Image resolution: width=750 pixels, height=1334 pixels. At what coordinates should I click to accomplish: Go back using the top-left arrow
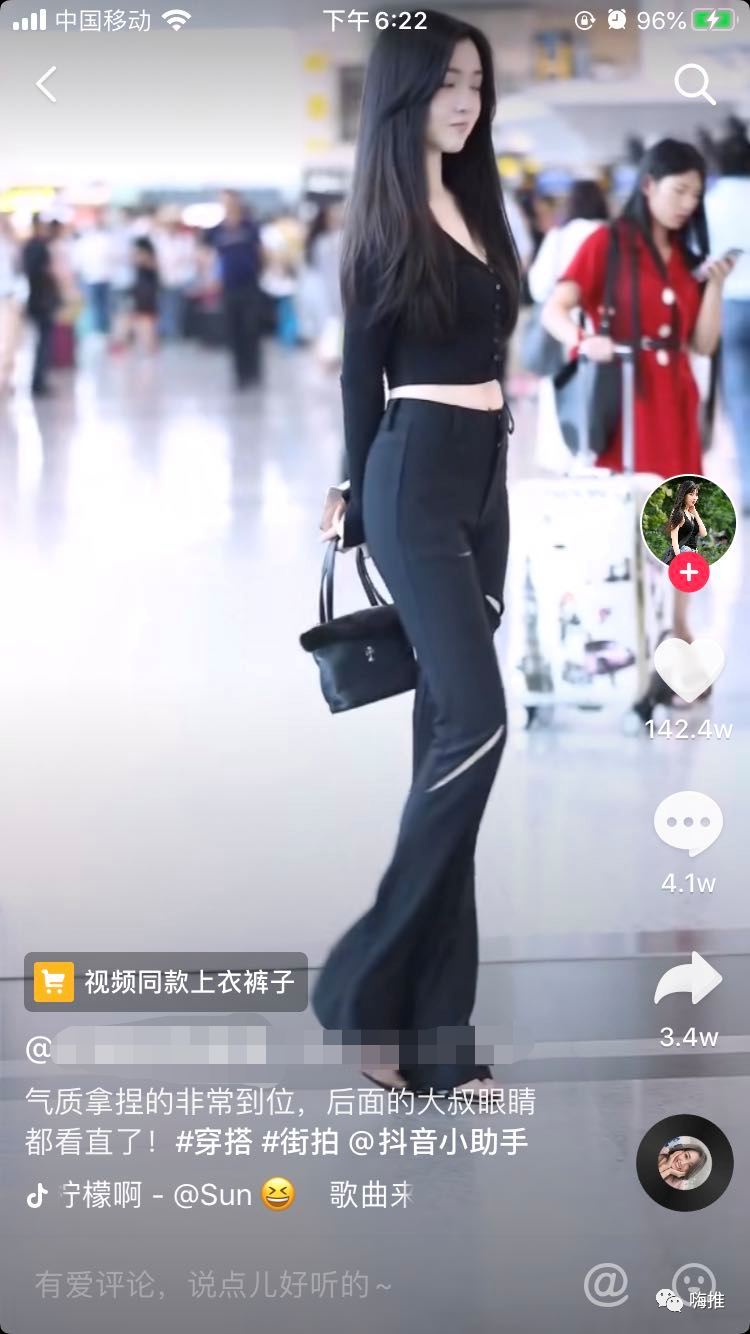[46, 85]
